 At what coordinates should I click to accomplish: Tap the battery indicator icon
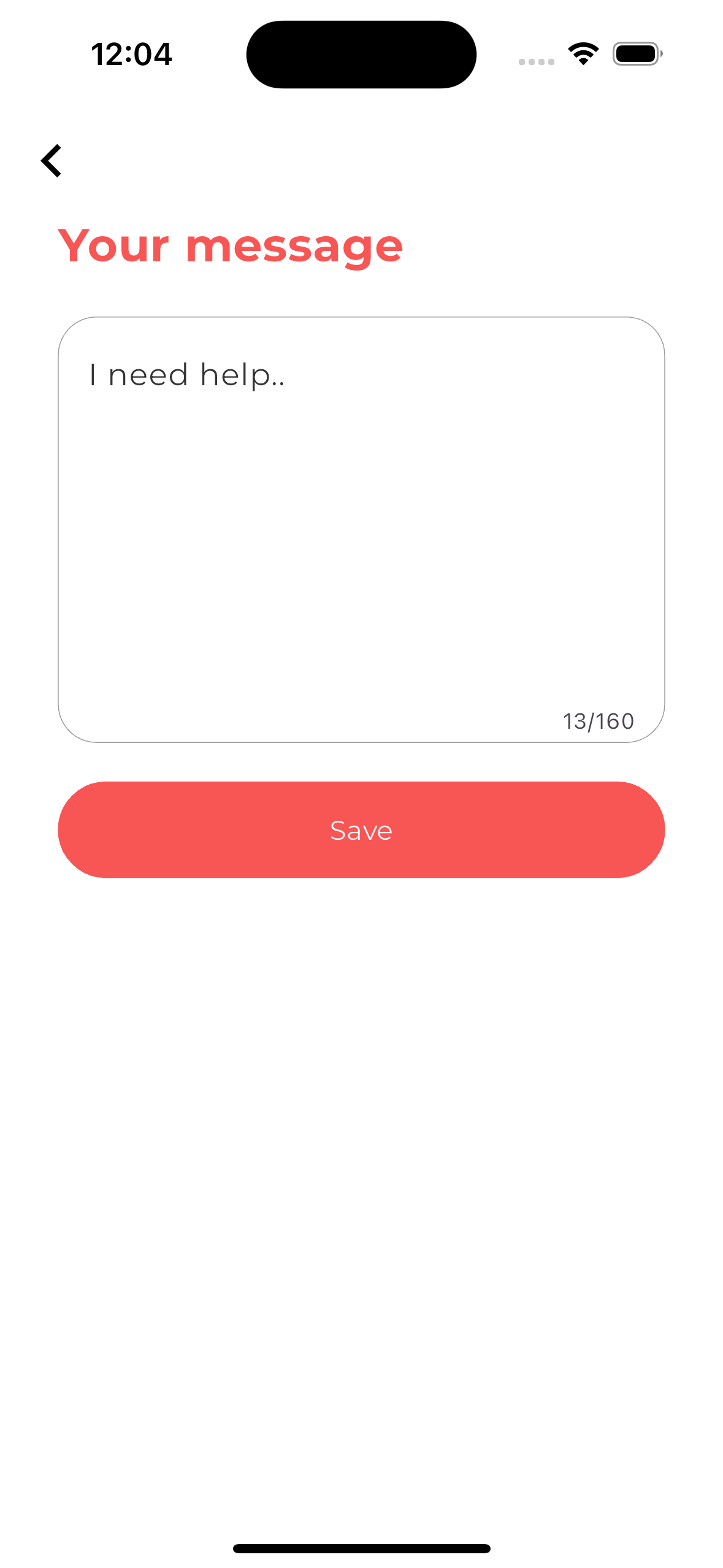pyautogui.click(x=635, y=54)
